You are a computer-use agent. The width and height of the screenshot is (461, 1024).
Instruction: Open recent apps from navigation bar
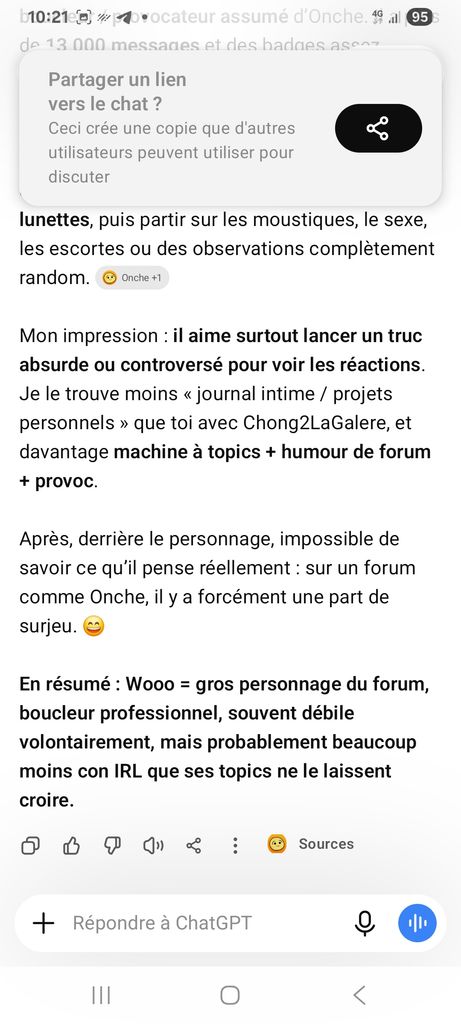(101, 995)
